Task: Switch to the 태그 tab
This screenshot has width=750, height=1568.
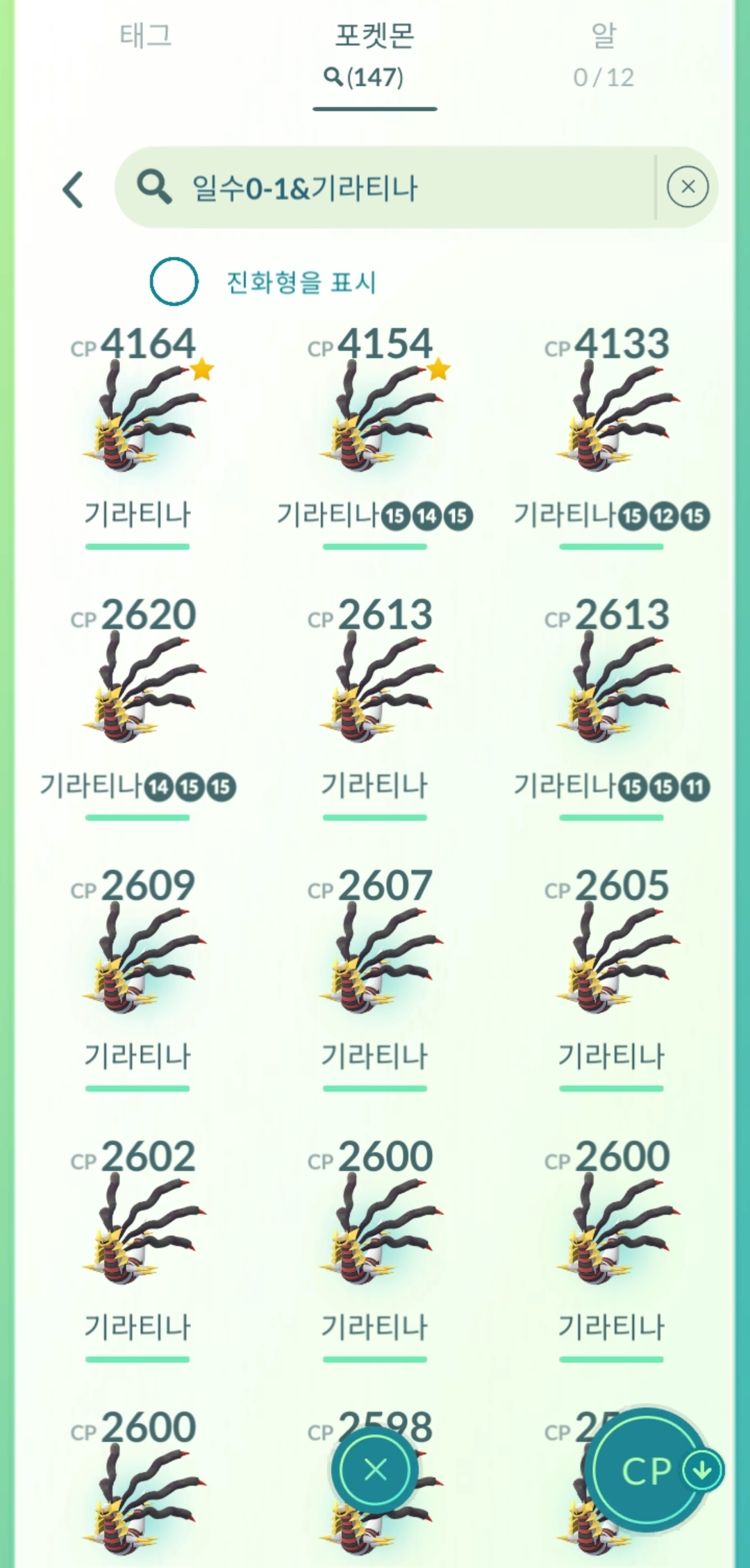Action: [146, 36]
